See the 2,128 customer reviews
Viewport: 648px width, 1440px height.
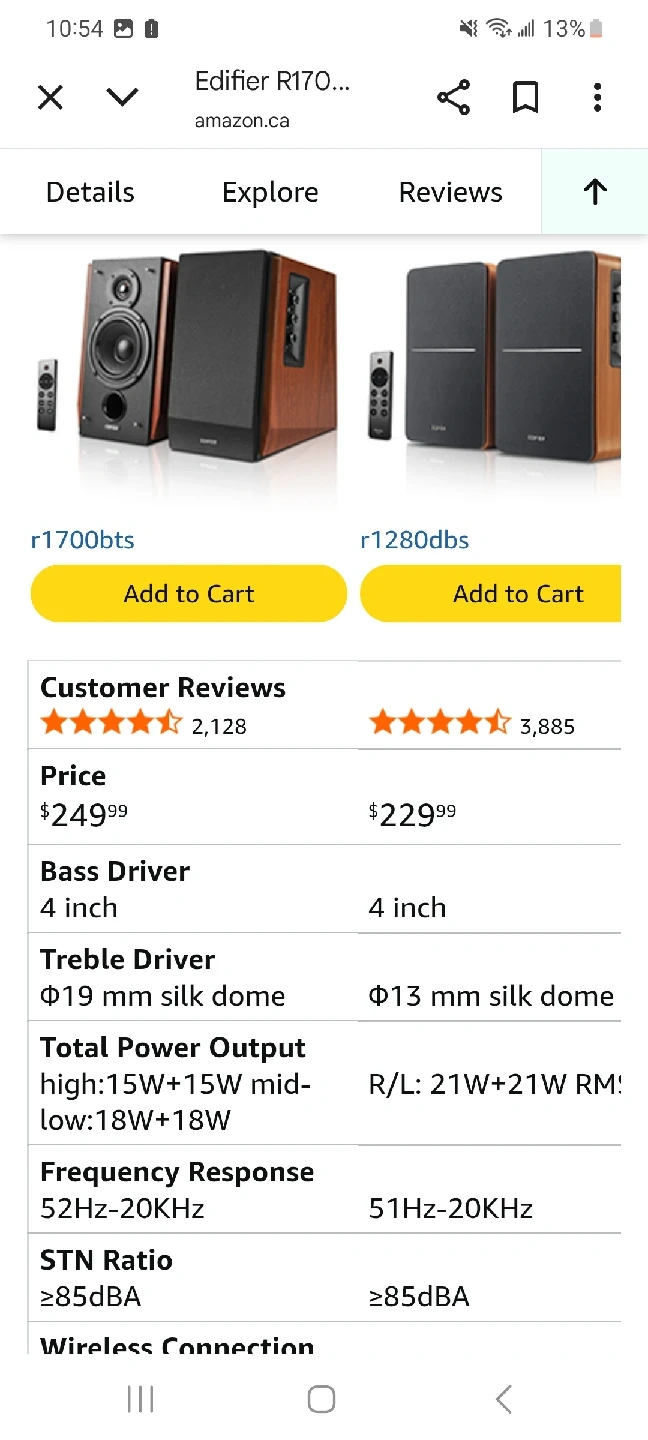[143, 725]
